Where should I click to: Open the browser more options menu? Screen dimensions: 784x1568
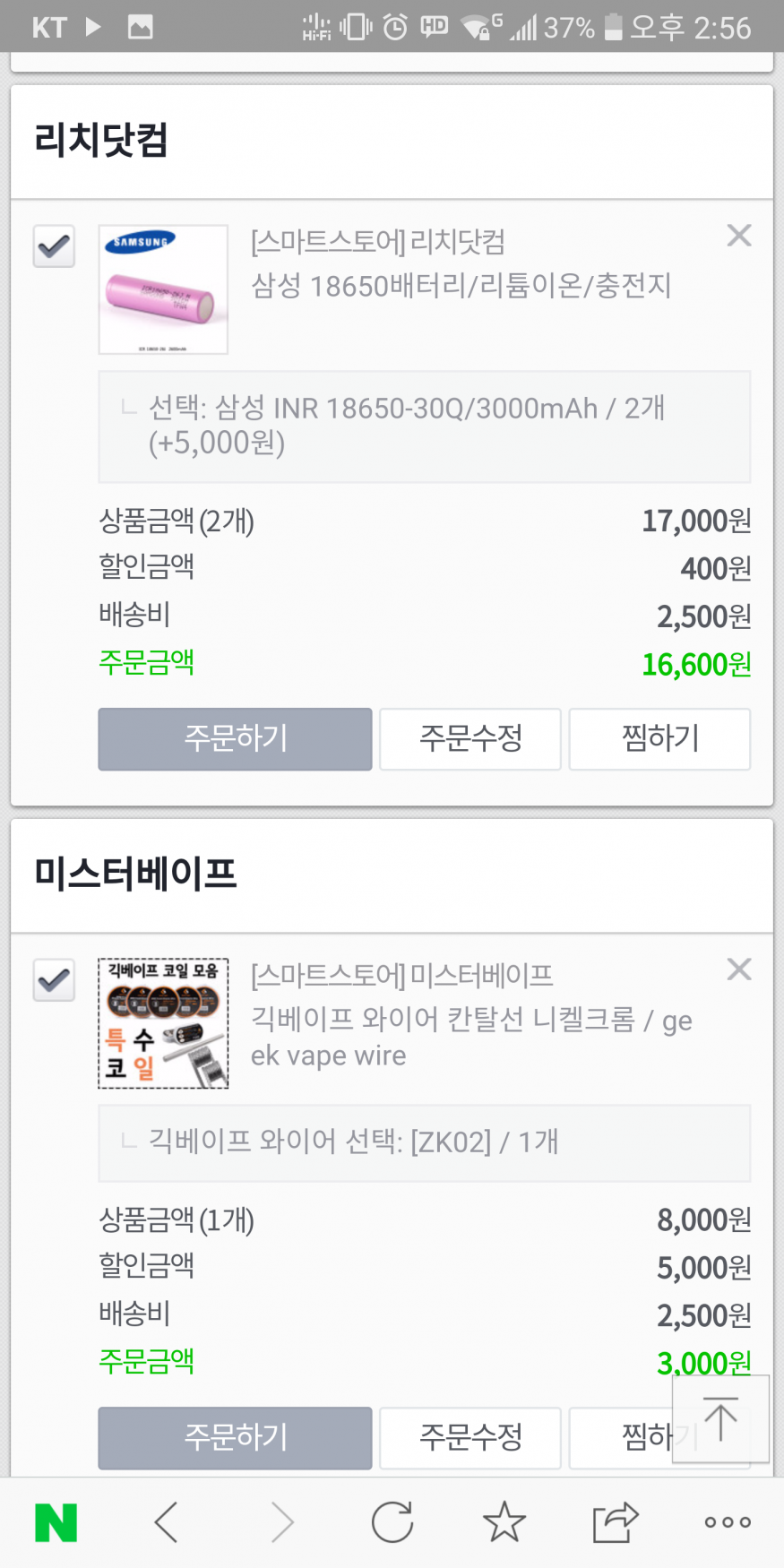tap(728, 1522)
